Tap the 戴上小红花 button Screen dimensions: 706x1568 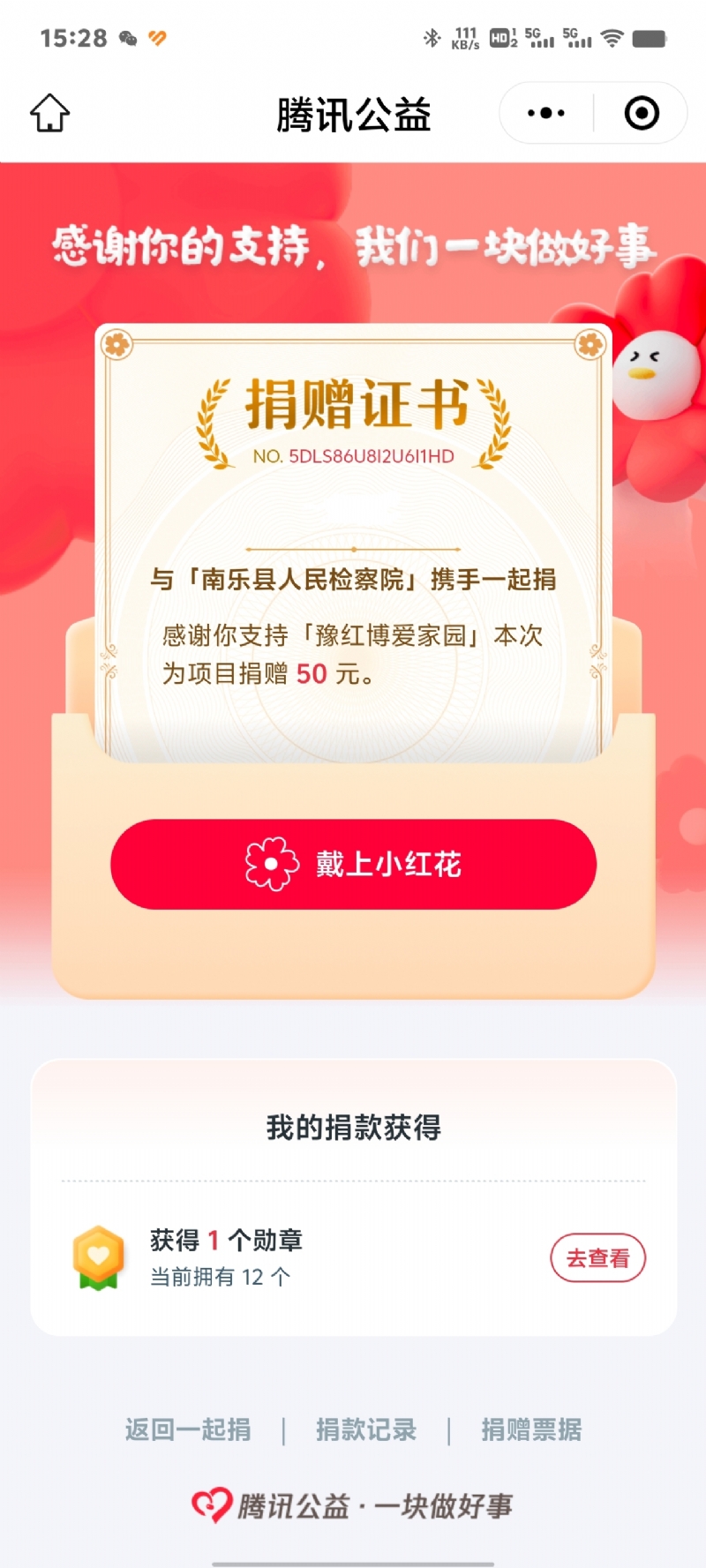pos(353,864)
